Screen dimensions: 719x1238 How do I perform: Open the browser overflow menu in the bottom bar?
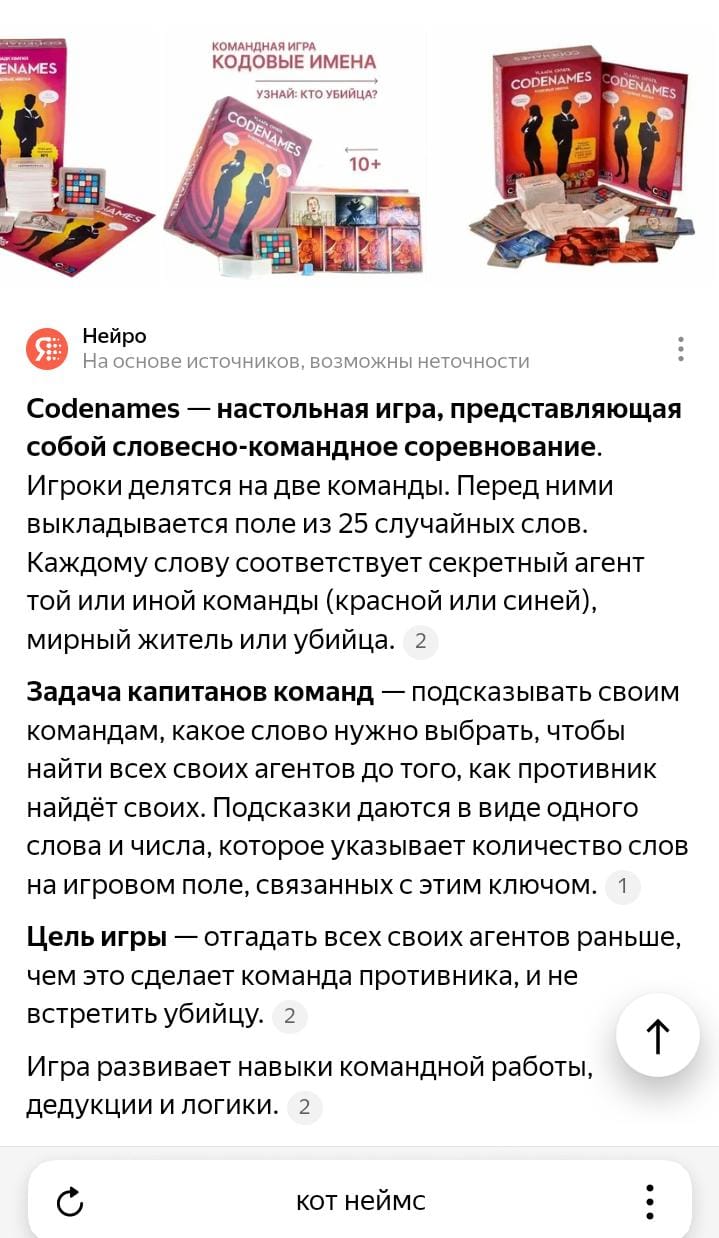[x=649, y=1201]
